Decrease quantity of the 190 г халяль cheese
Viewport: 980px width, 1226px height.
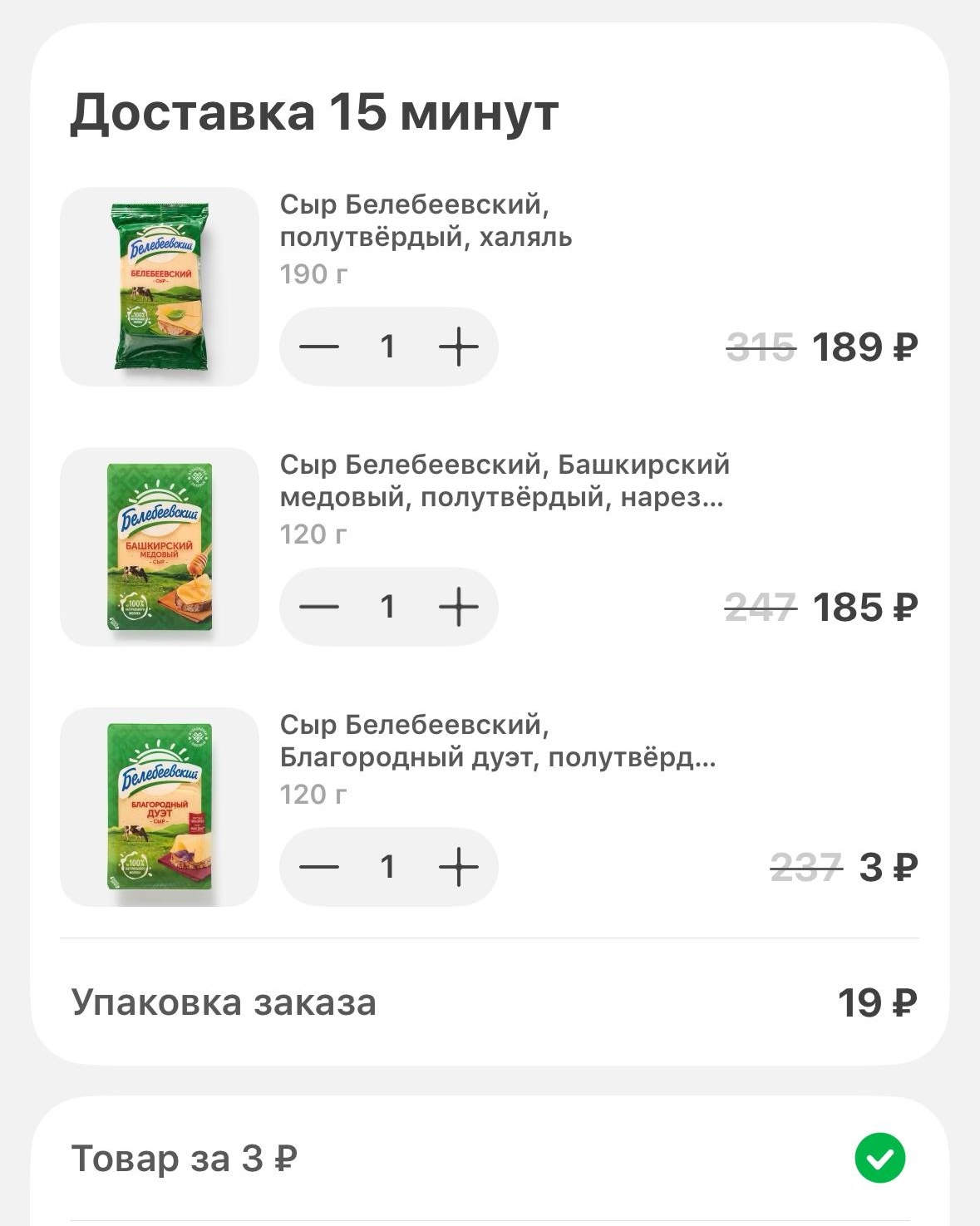[x=319, y=347]
